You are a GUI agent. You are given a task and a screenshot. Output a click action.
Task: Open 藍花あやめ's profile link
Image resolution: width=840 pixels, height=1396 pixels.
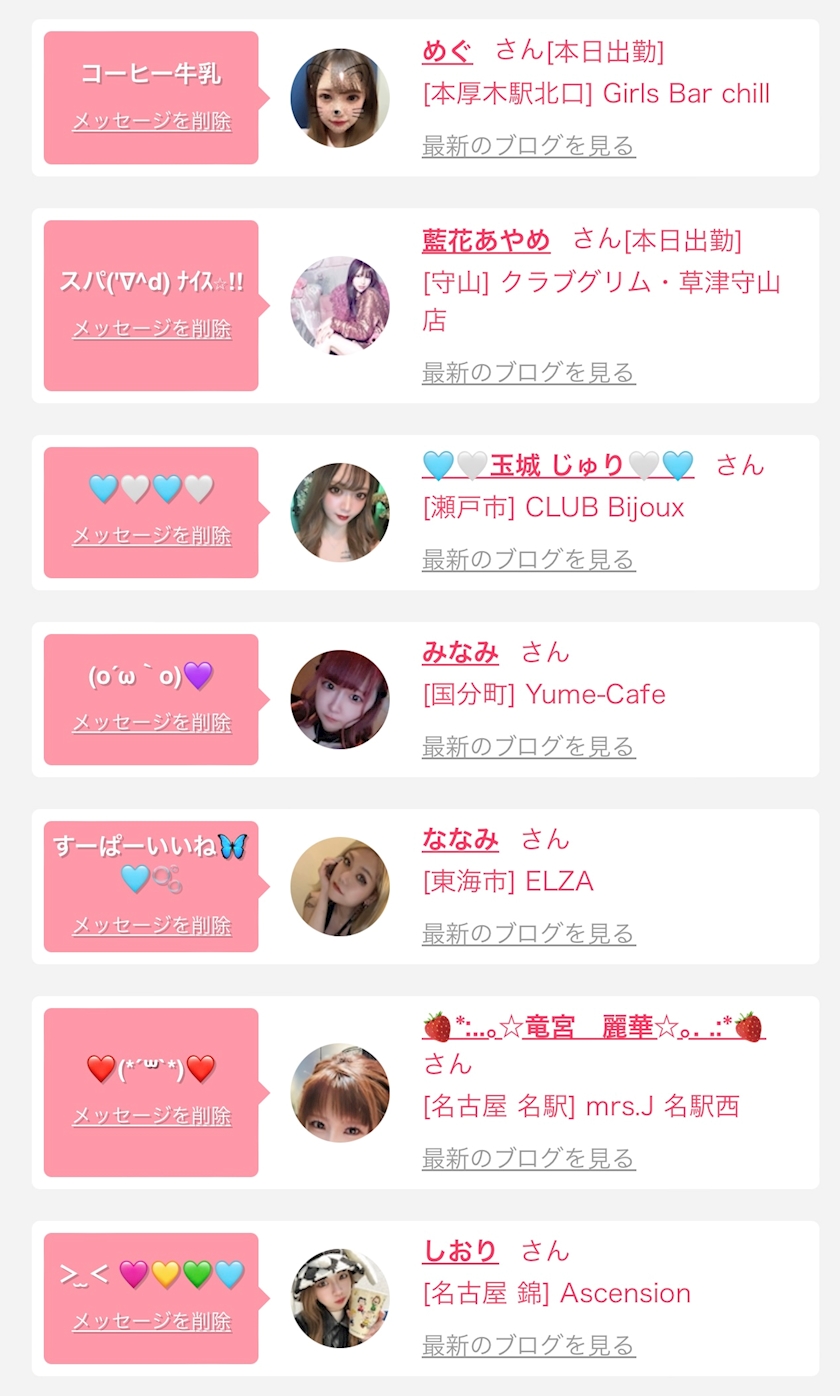[x=486, y=241]
